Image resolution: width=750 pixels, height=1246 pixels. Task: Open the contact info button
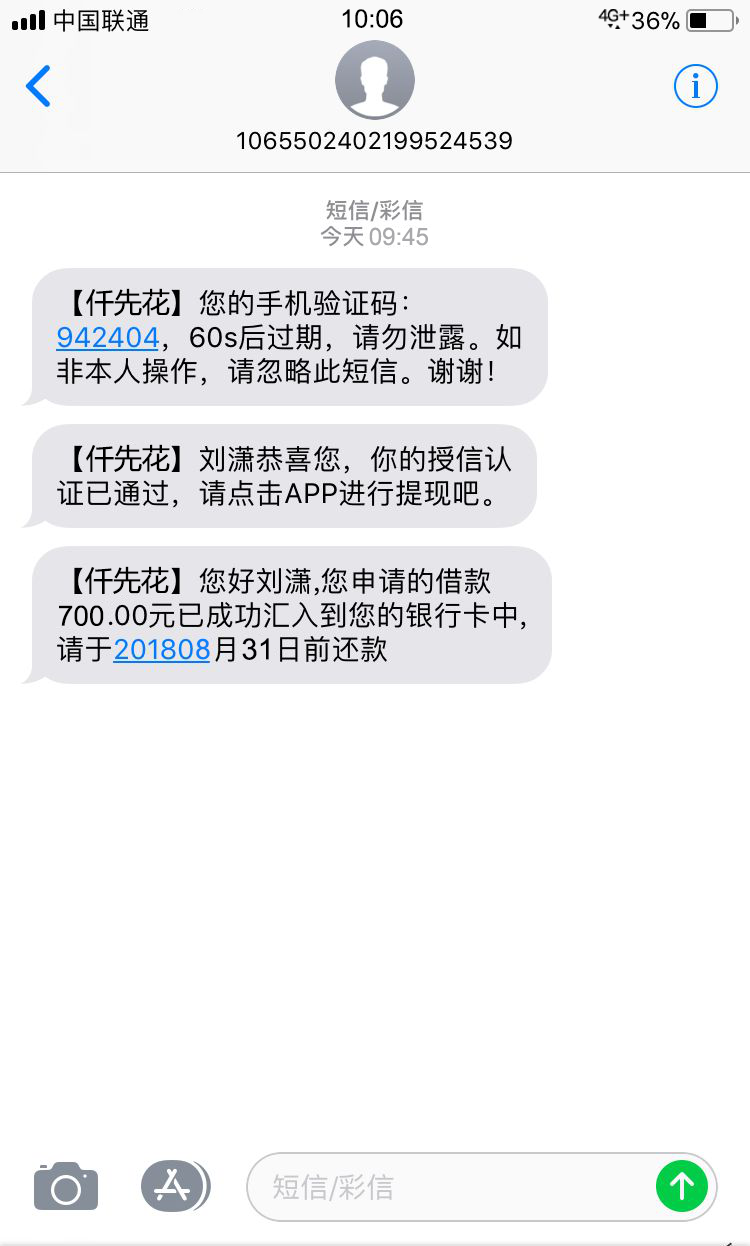(695, 87)
